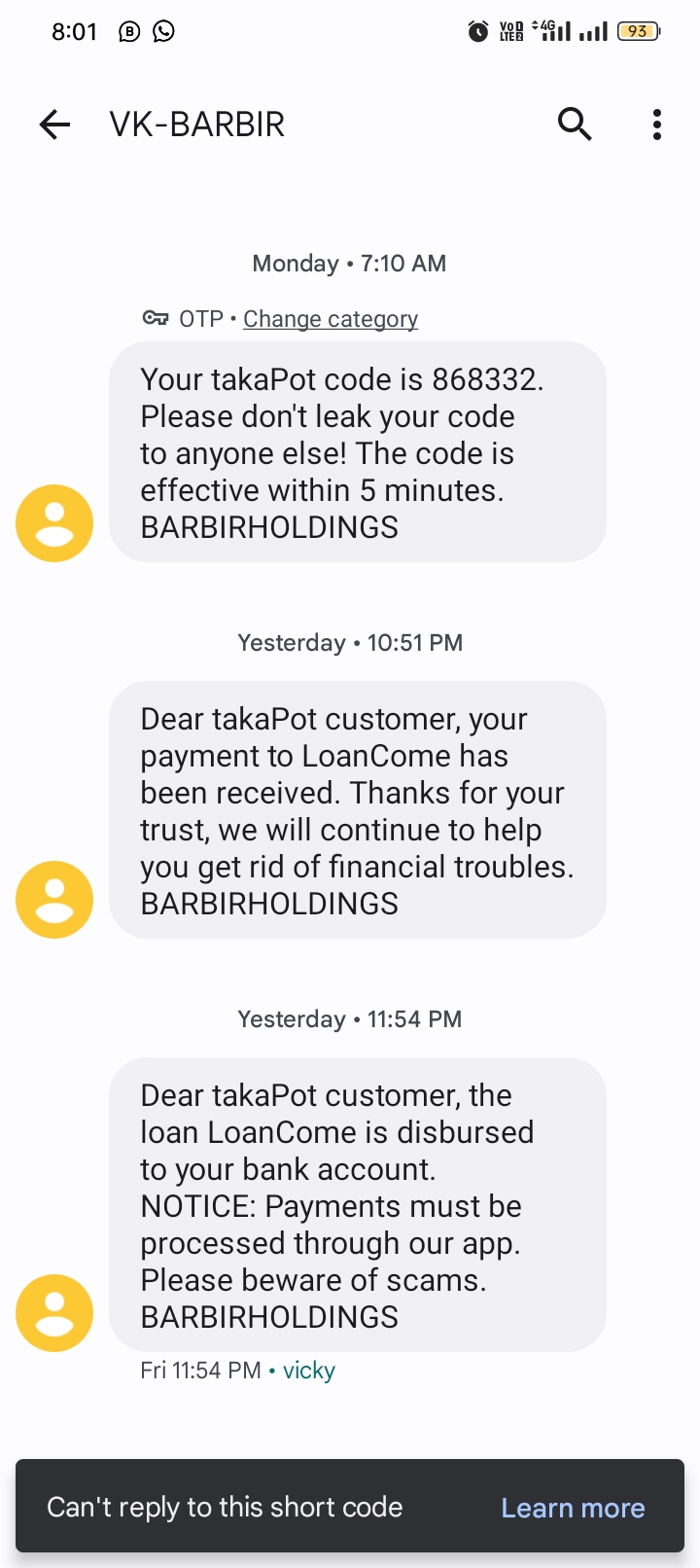This screenshot has width=700, height=1568.
Task: Tap Learn more about short codes
Action: tap(573, 1508)
